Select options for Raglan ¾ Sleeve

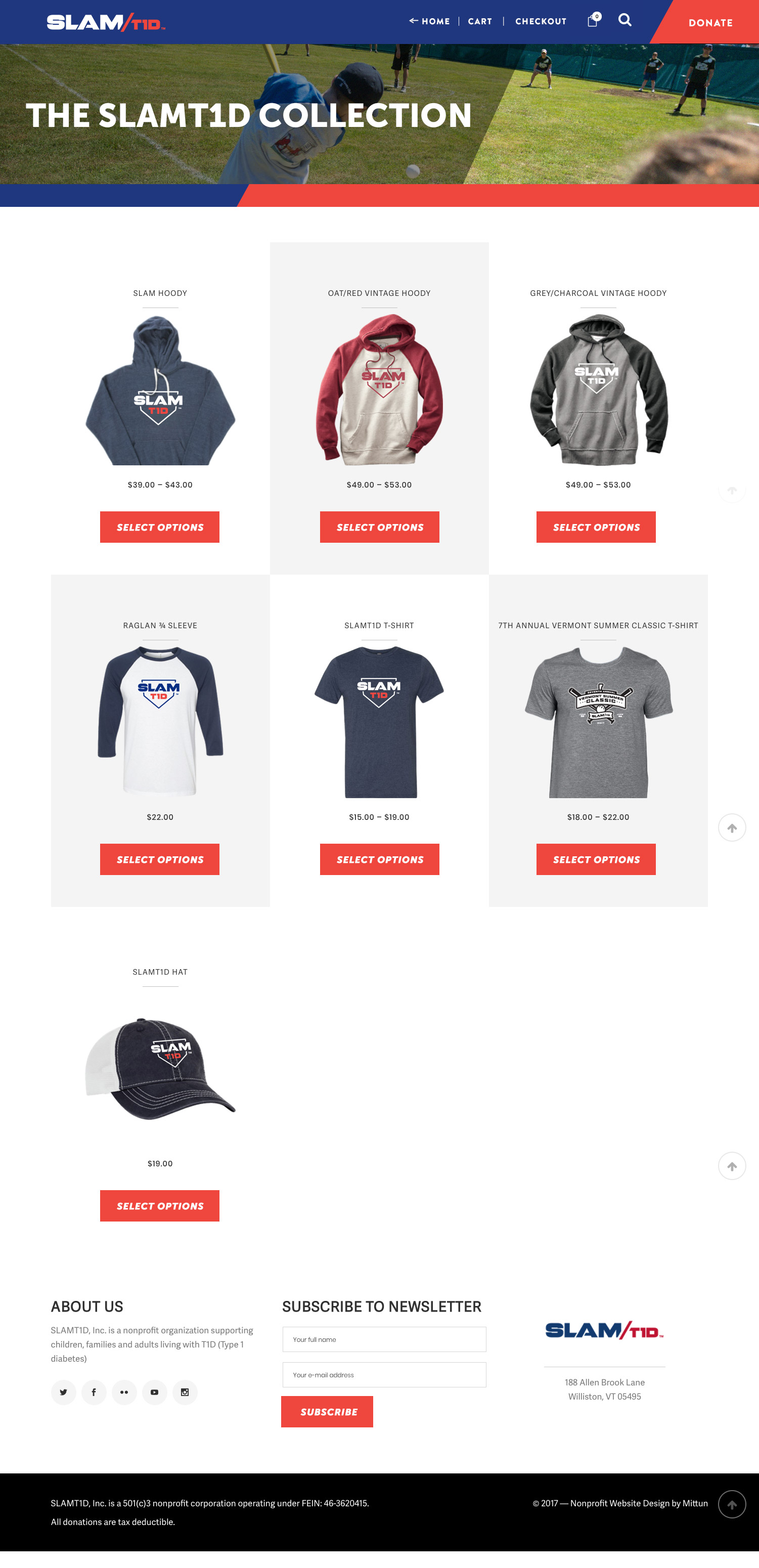(159, 859)
